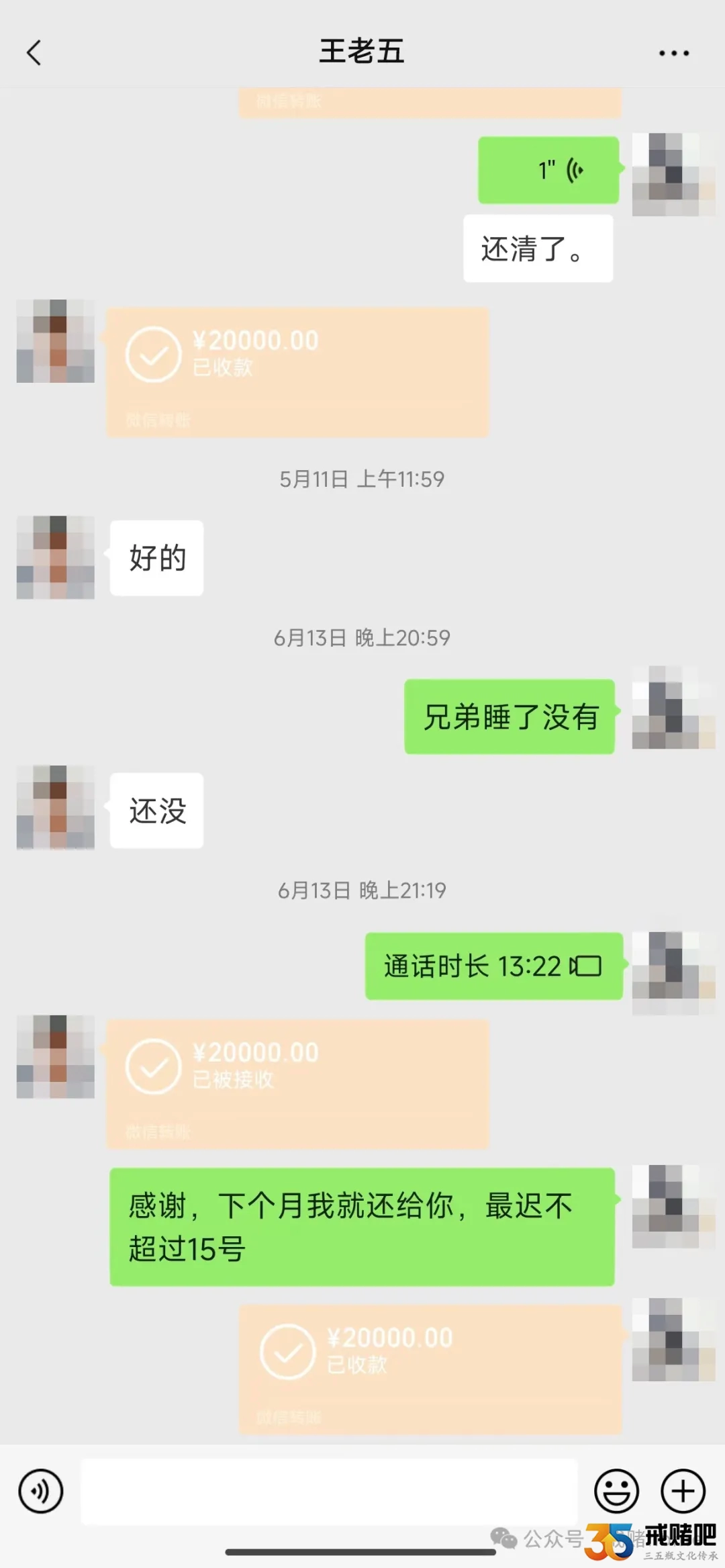Open chat info three-dot menu
The image size is (725, 1568).
pos(673,53)
